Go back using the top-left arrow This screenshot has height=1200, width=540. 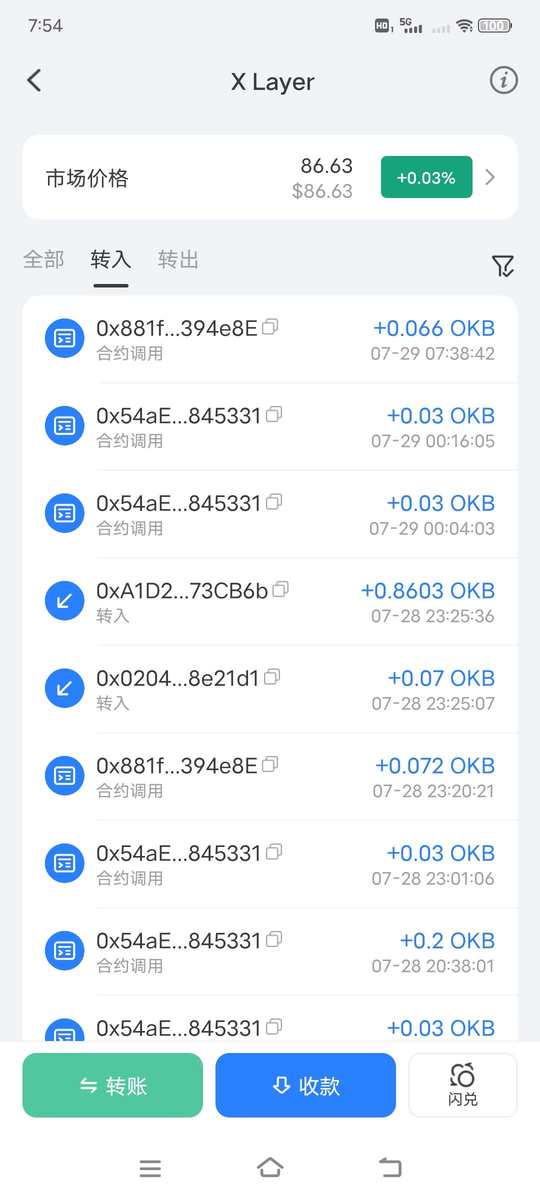tap(35, 81)
